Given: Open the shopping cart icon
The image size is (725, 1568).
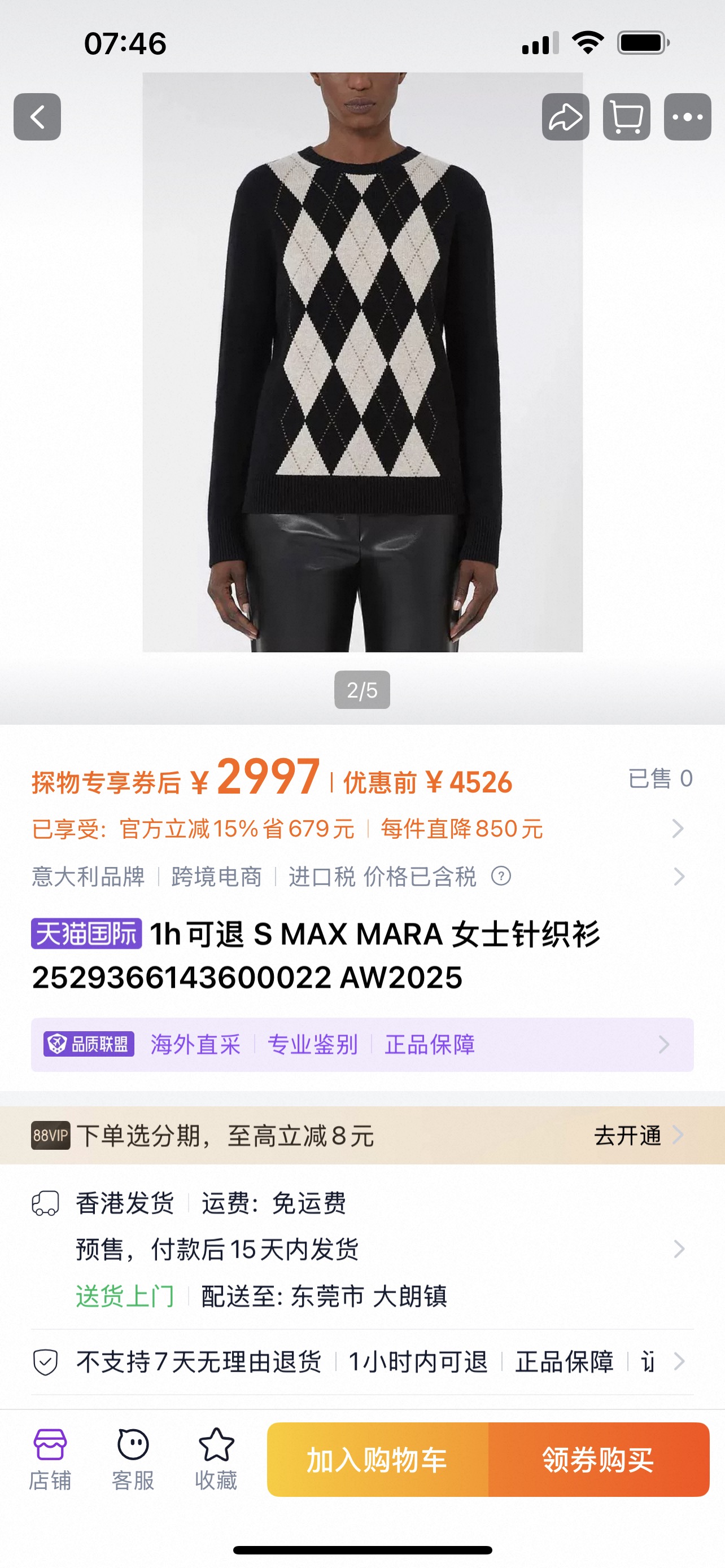Looking at the screenshot, I should 626,117.
